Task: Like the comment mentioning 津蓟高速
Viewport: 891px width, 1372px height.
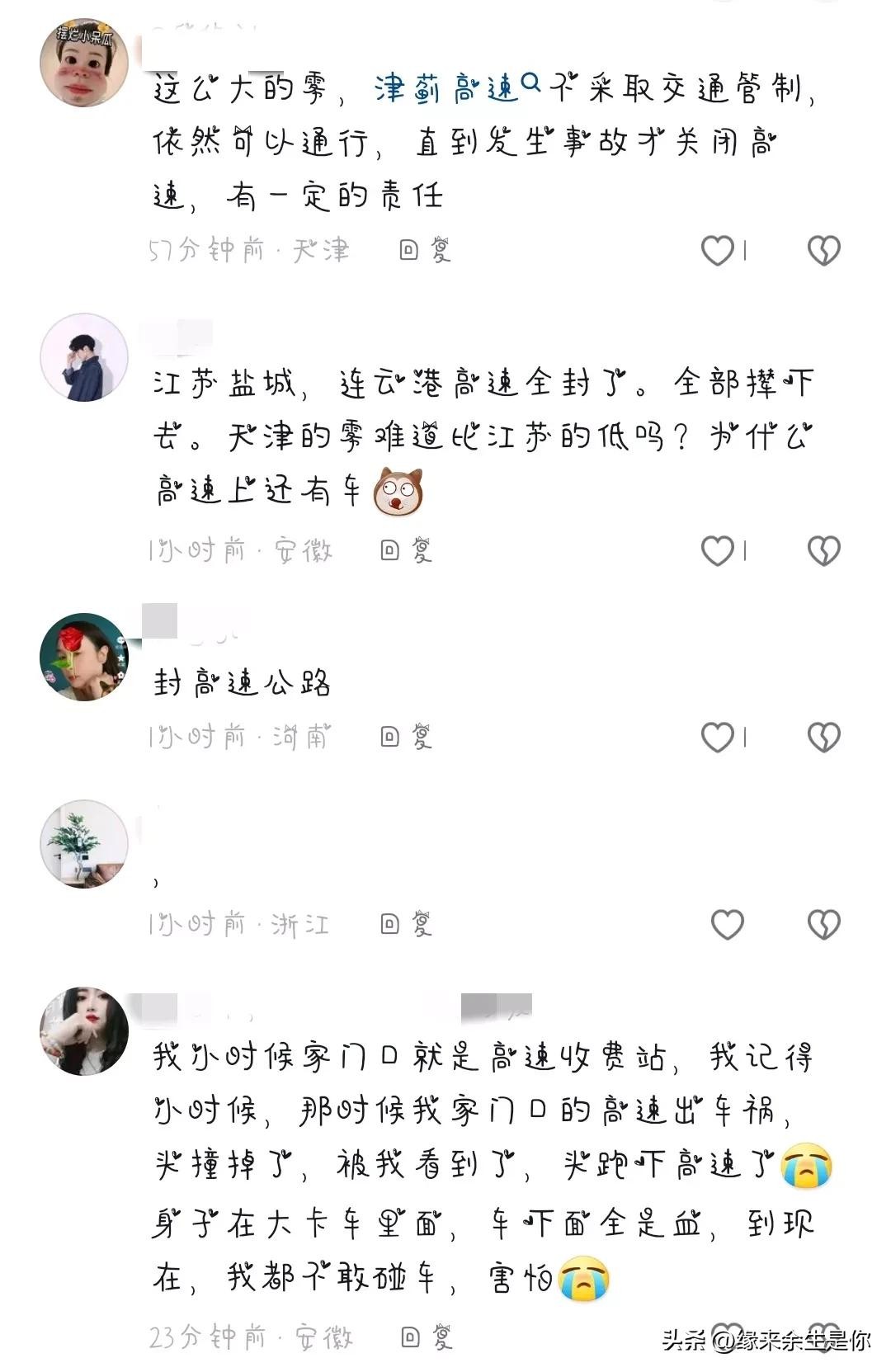Action: point(718,251)
